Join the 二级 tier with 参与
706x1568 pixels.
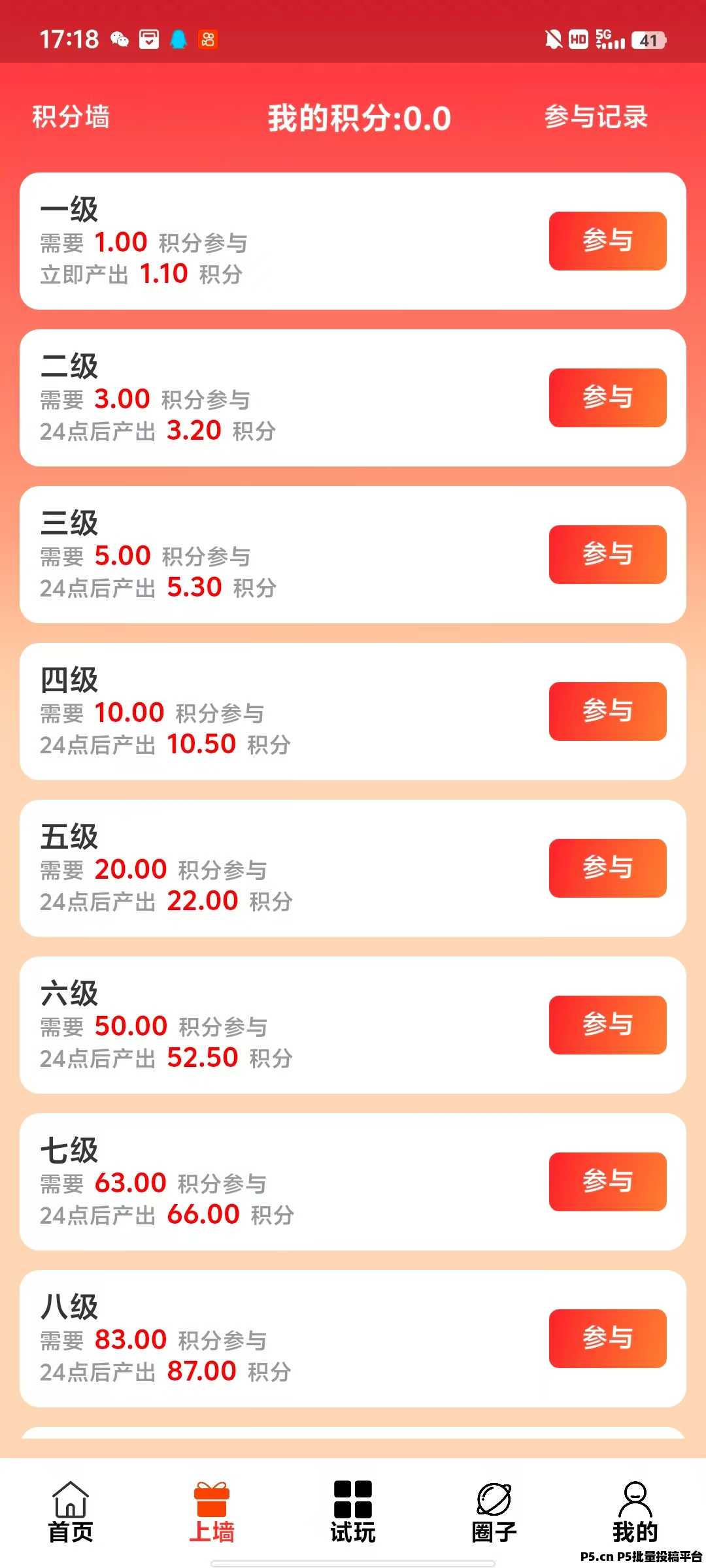(607, 398)
